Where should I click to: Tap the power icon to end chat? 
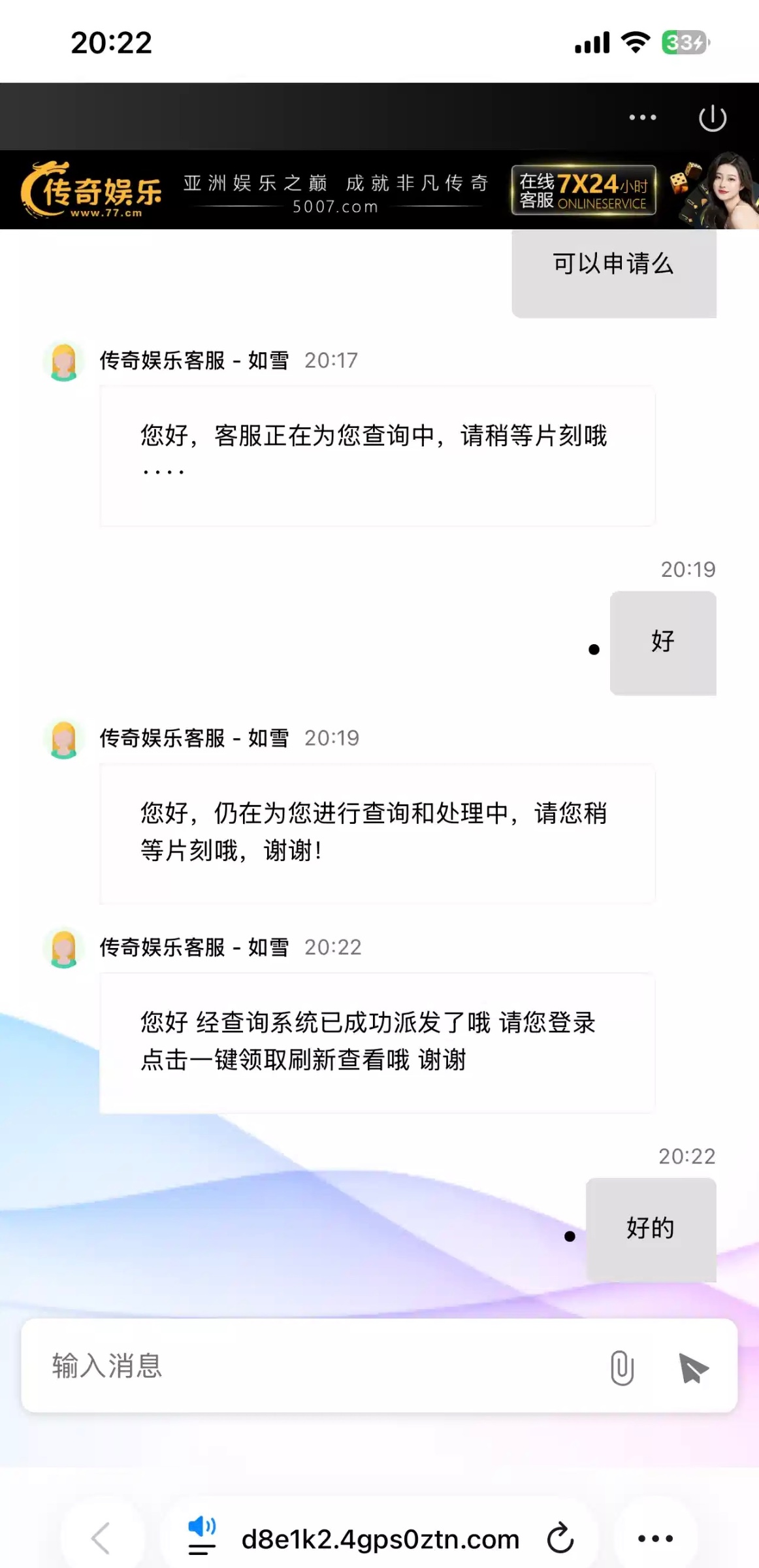712,118
